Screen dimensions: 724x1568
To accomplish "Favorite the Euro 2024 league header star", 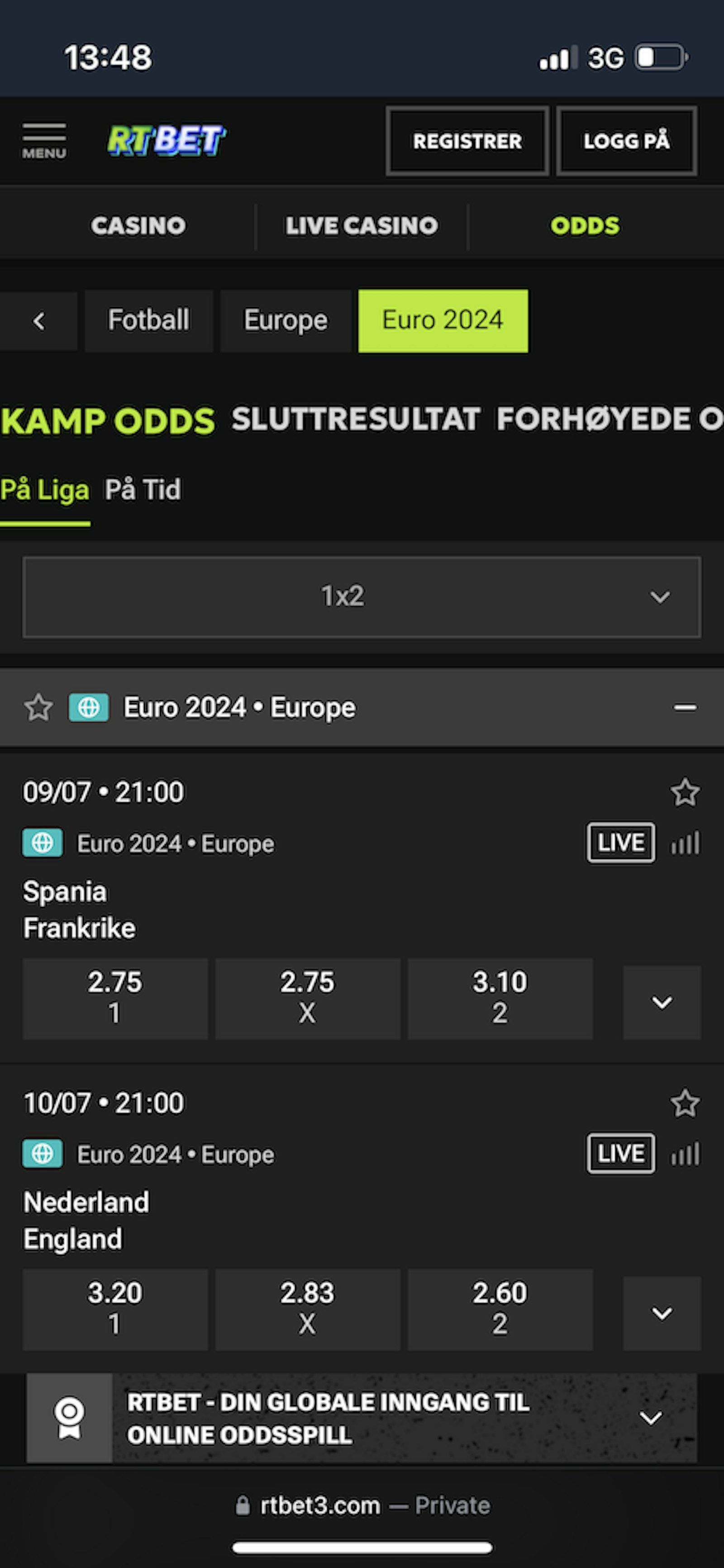I will coord(38,707).
